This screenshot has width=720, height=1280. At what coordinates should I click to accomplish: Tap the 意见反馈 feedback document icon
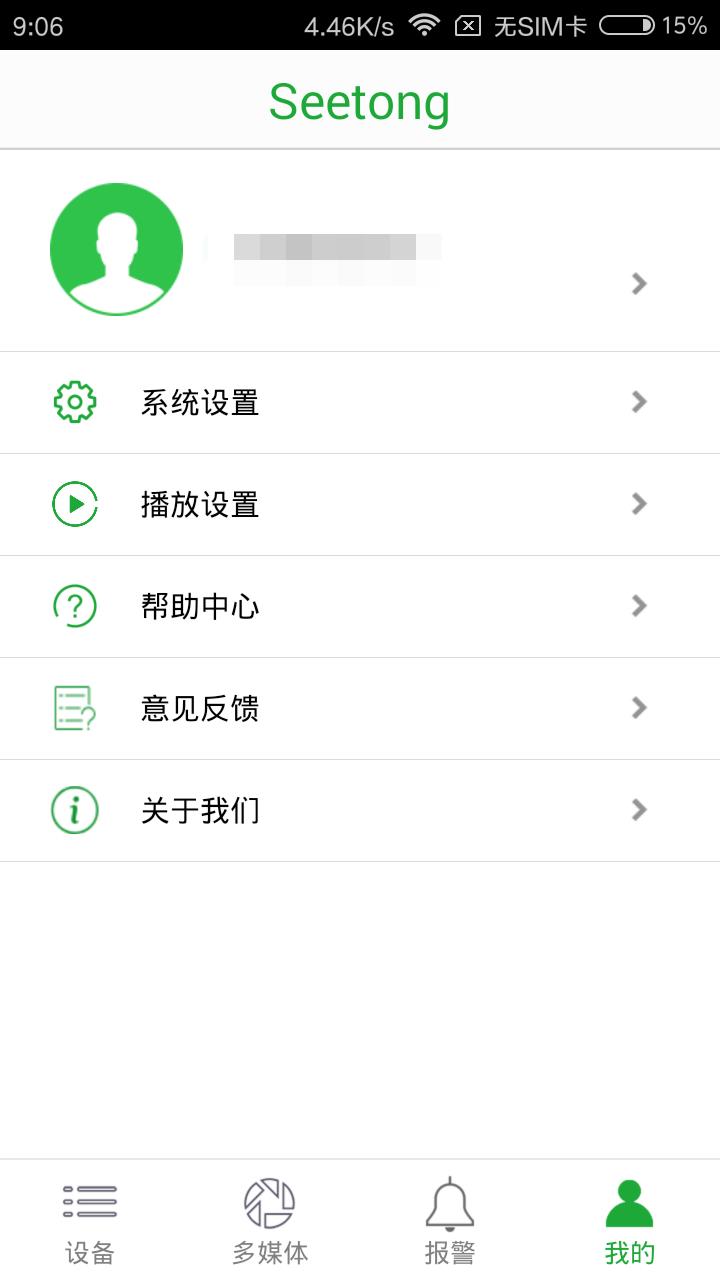(74, 708)
